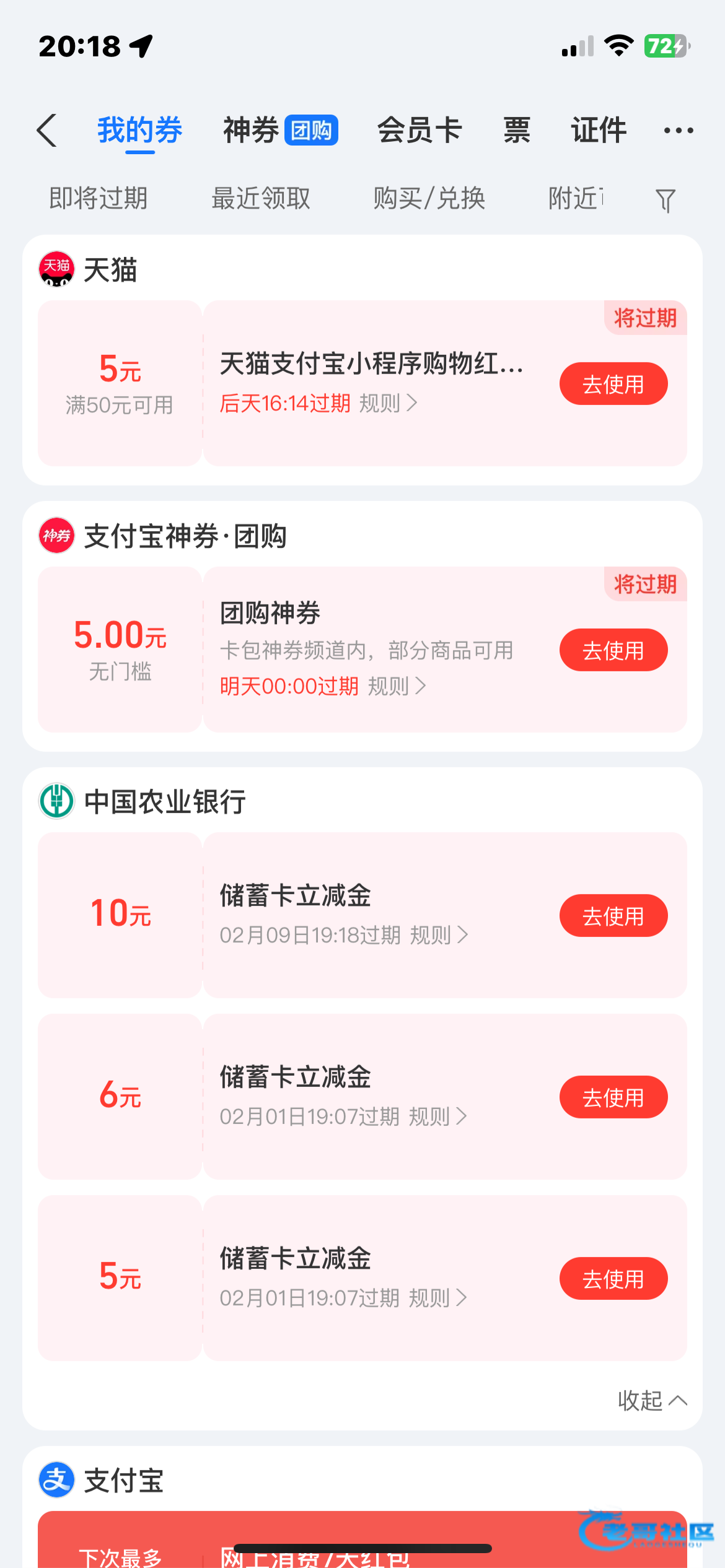Select the 最近领取 filter
Image resolution: width=725 pixels, height=1568 pixels.
(x=260, y=199)
